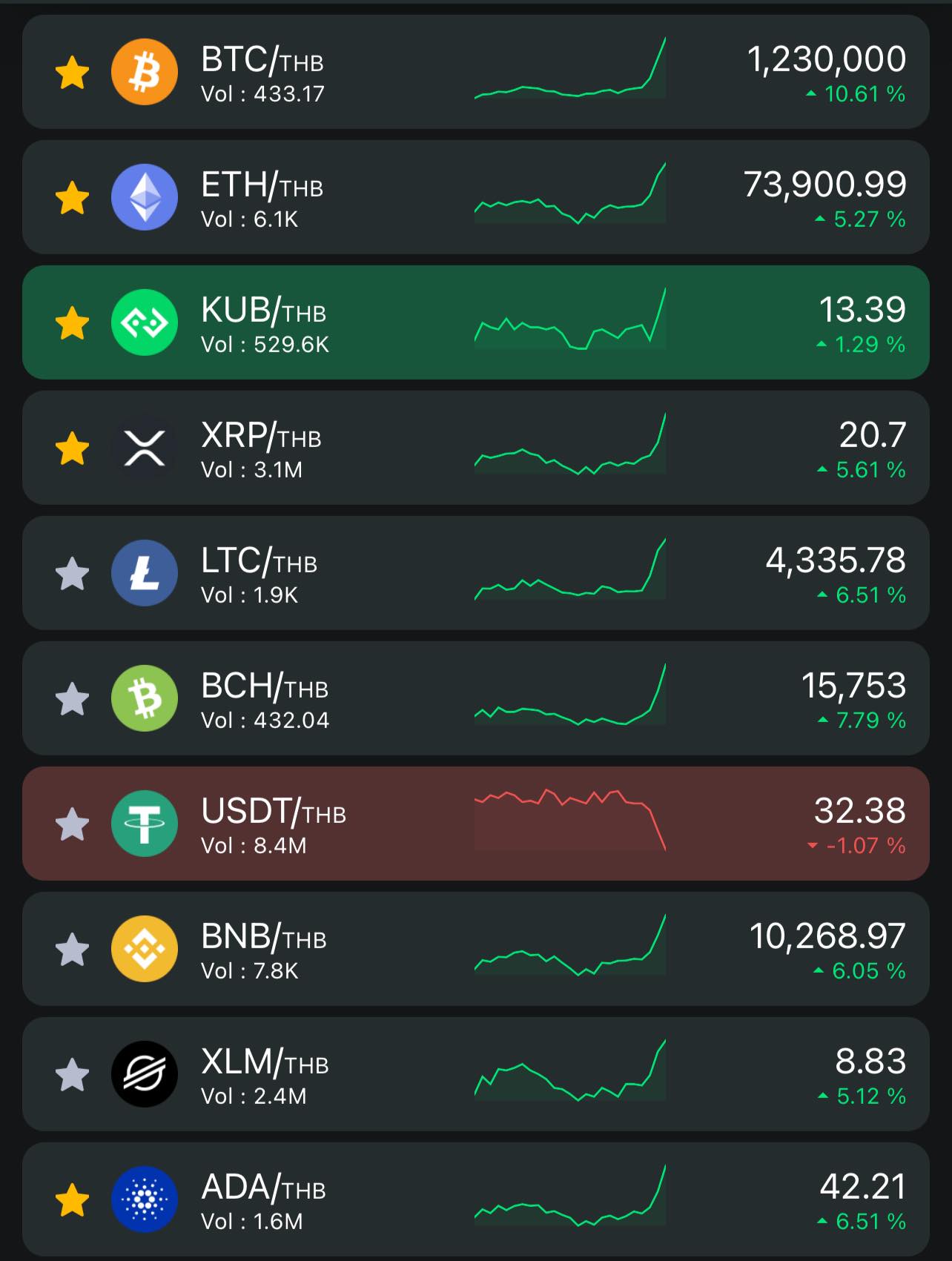This screenshot has width=952, height=1261.
Task: Tap the BCH/THB row
Action: click(475, 698)
